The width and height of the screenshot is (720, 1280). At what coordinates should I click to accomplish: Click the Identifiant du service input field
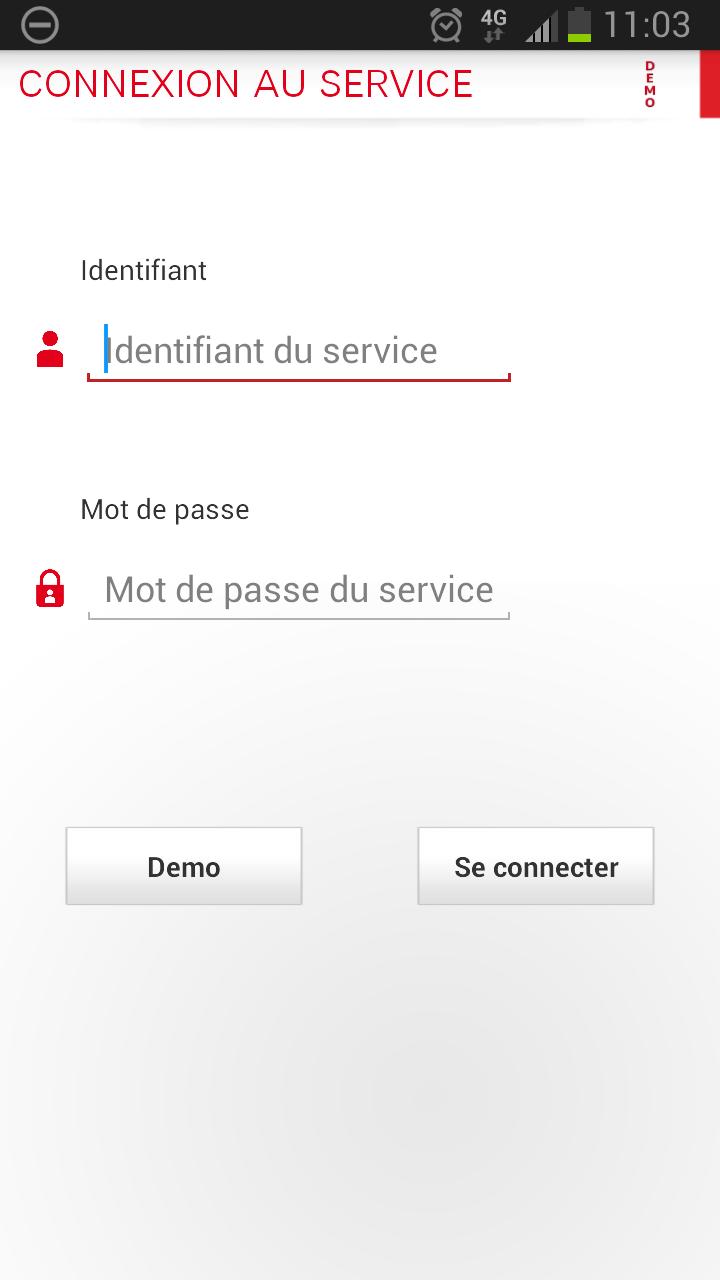[x=300, y=350]
